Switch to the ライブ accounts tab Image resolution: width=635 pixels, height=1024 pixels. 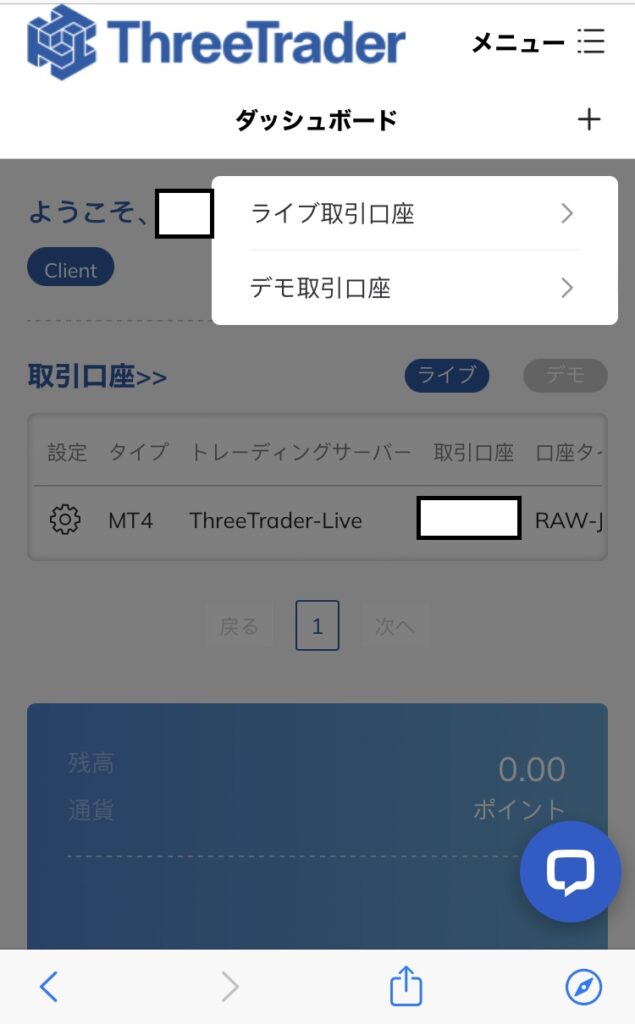[446, 376]
